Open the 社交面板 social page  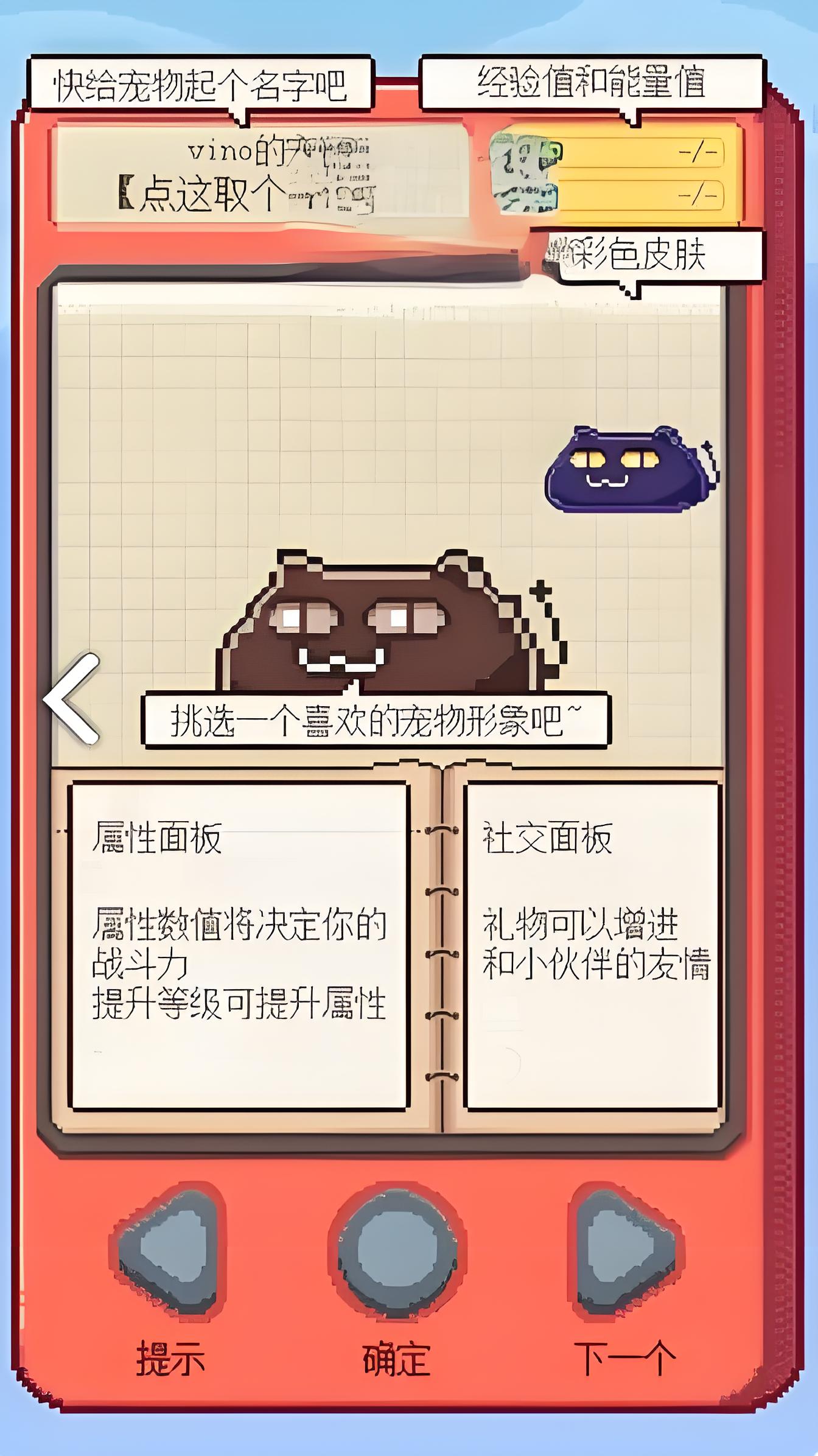tap(592, 945)
